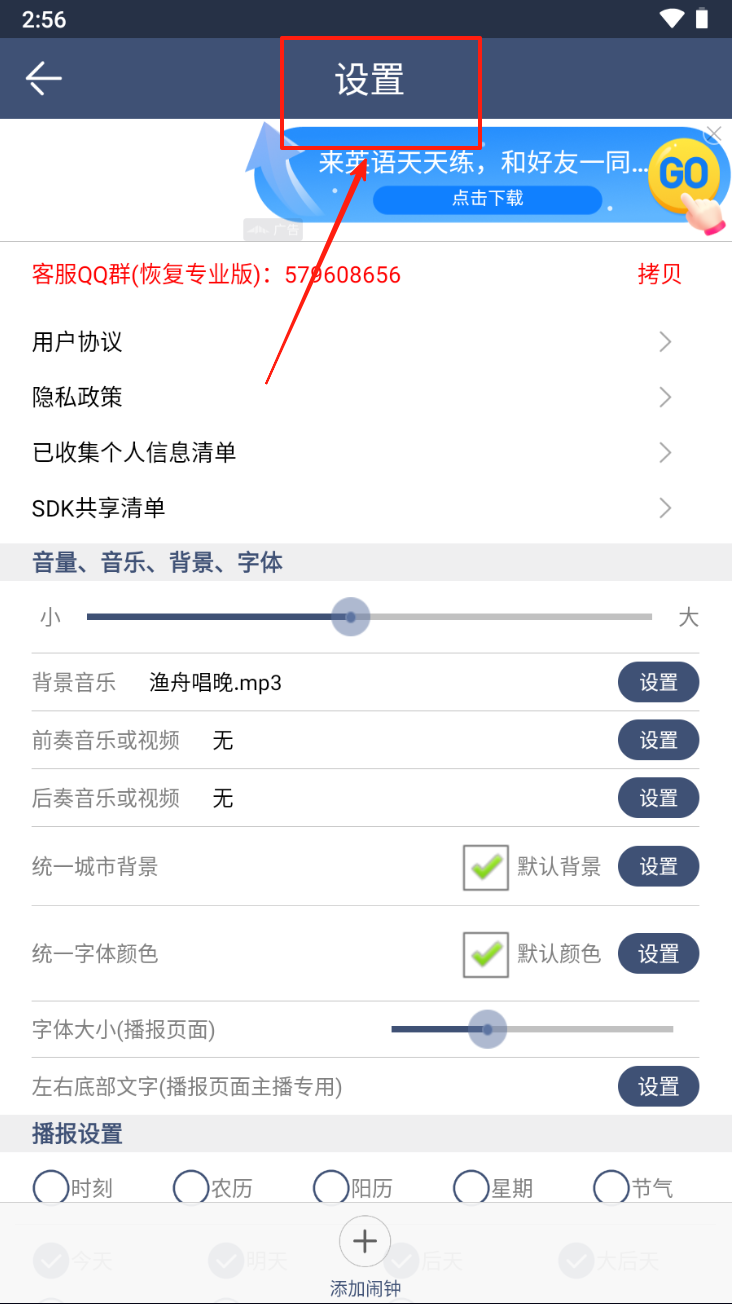Adjust the volume slider between 小 and 大
732x1304 pixels.
[x=350, y=617]
